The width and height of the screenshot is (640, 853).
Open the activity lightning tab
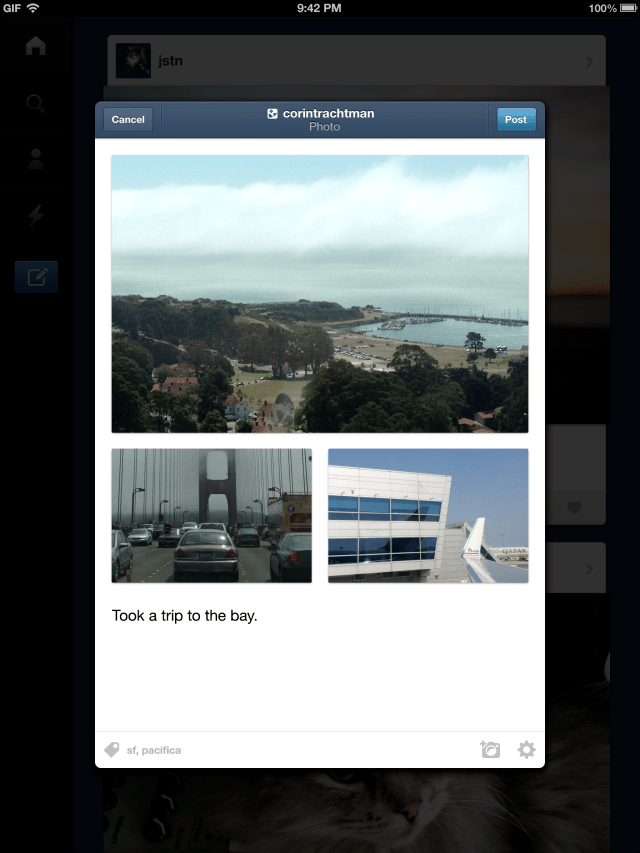point(36,216)
